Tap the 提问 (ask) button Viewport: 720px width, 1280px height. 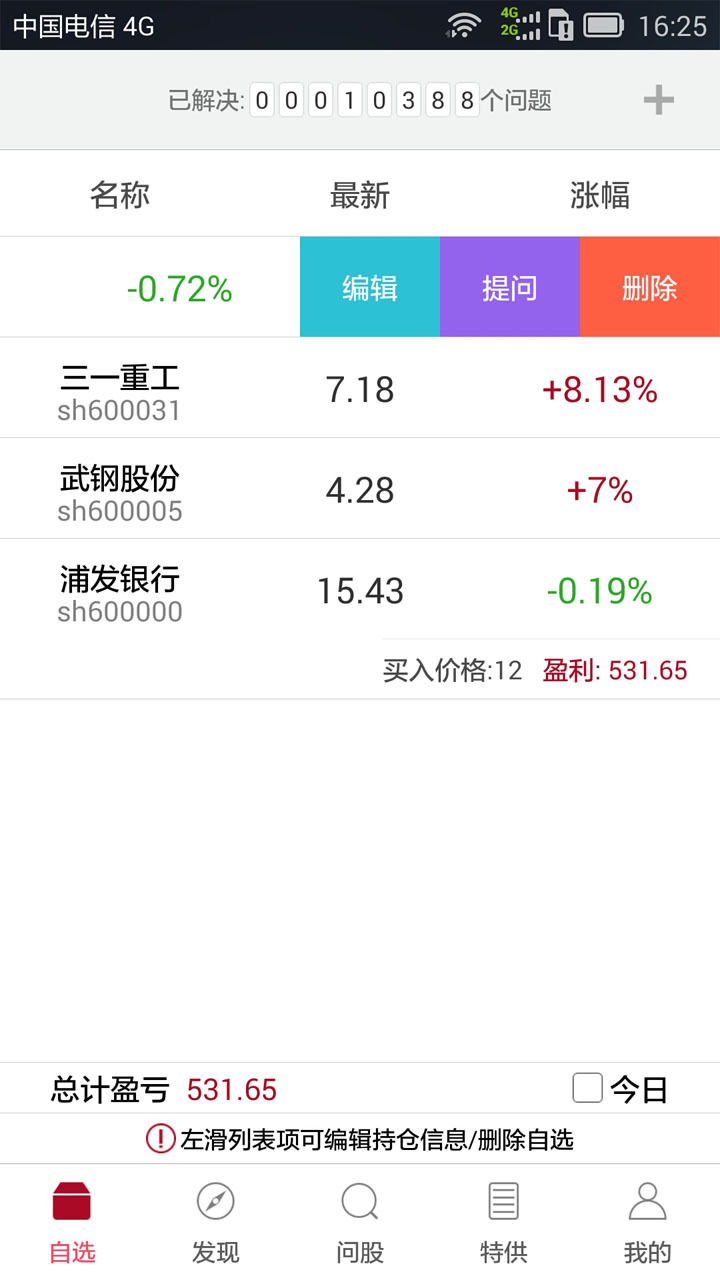point(510,288)
